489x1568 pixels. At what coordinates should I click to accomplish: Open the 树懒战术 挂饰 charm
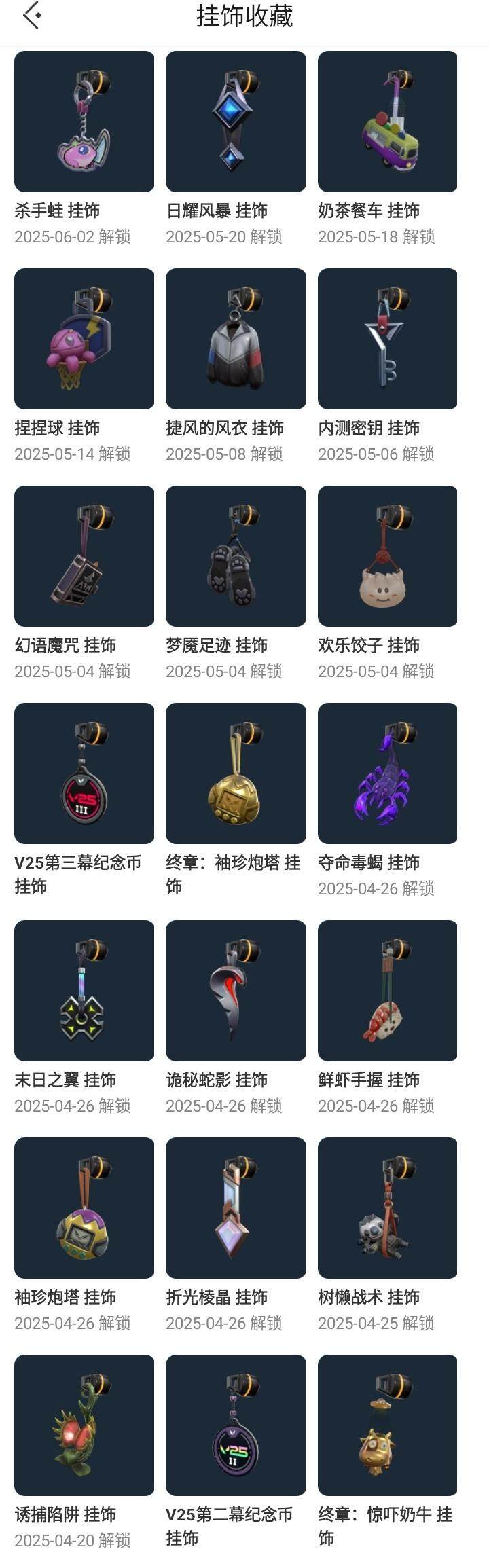[x=387, y=1208]
